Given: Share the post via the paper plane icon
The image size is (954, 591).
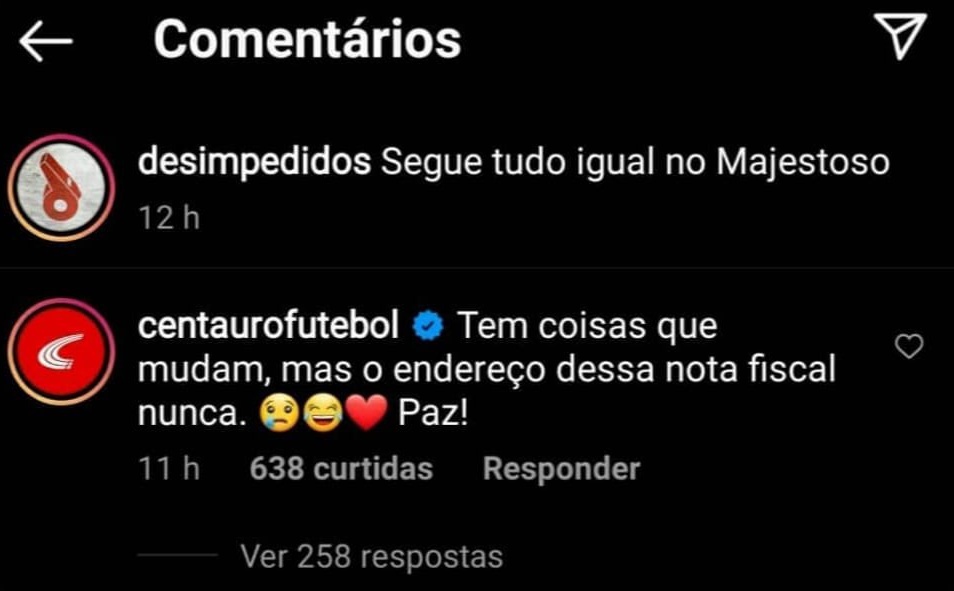Looking at the screenshot, I should pos(899,38).
